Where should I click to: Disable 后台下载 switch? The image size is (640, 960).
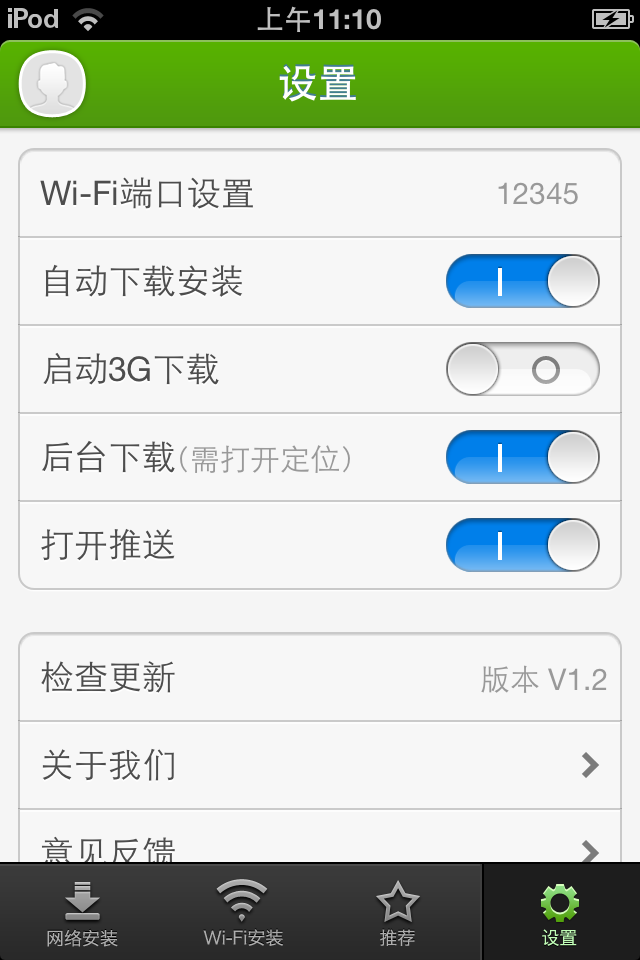click(522, 458)
